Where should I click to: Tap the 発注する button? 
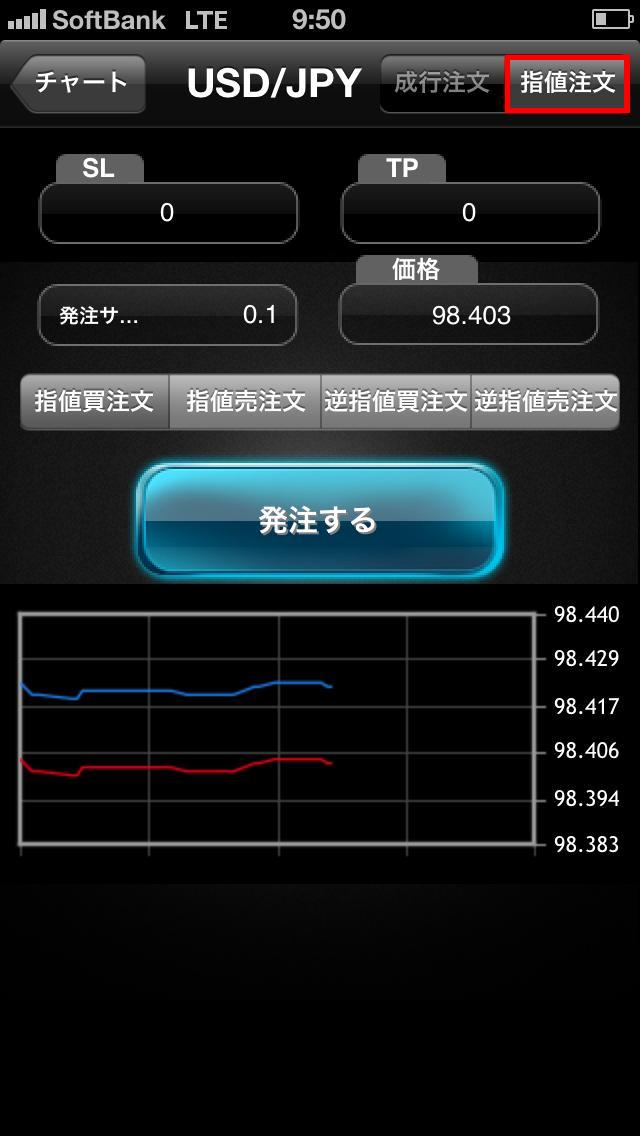coord(320,520)
